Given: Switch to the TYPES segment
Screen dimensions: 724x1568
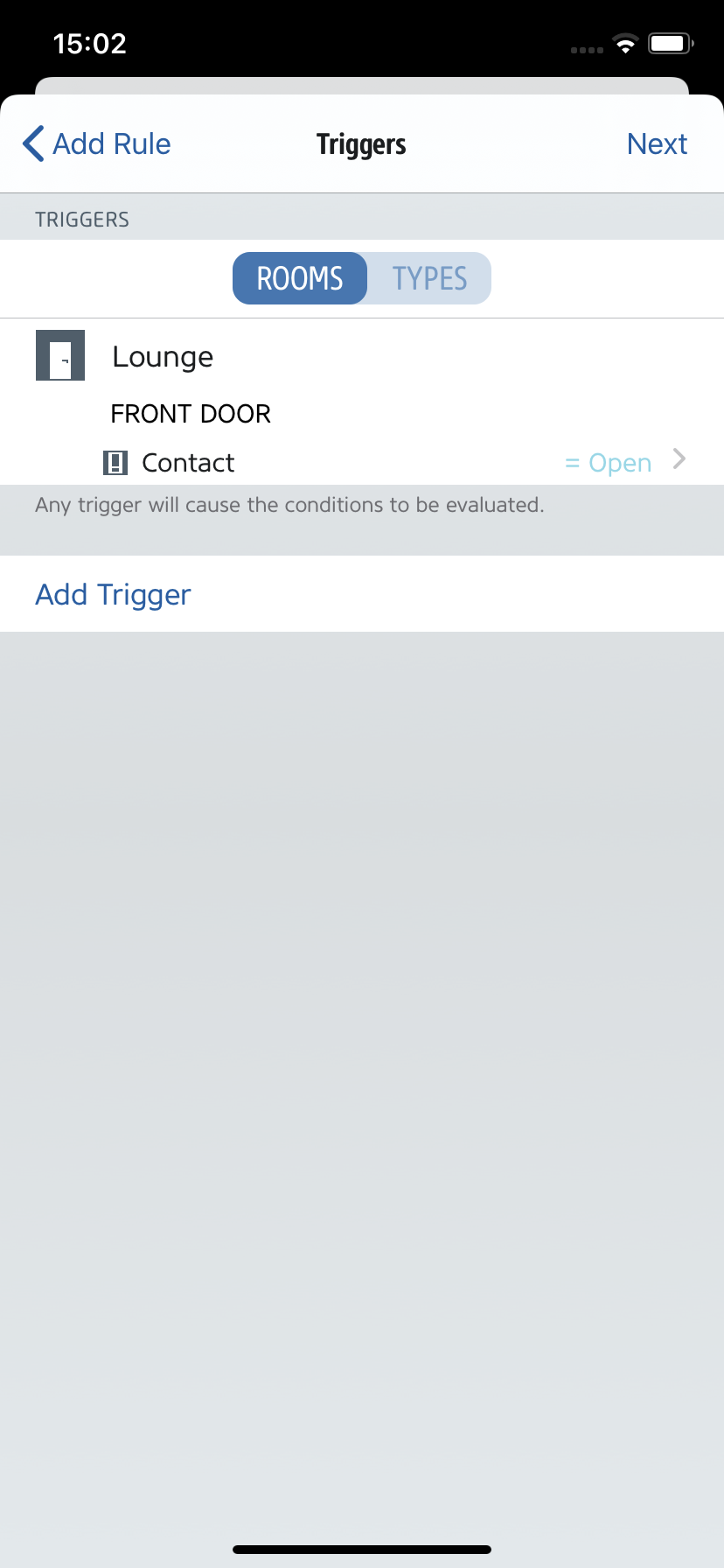Looking at the screenshot, I should 429,278.
